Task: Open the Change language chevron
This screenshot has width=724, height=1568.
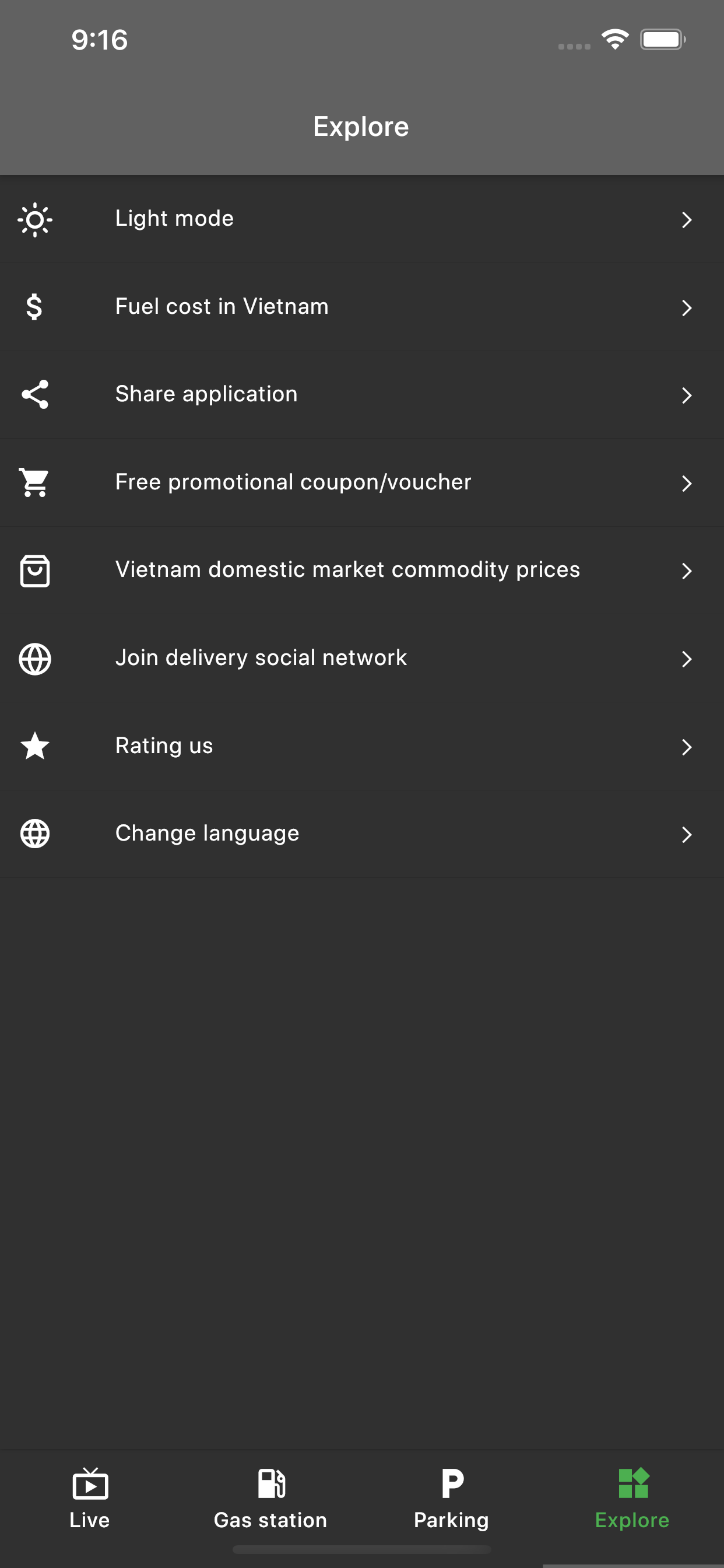Action: coord(687,835)
